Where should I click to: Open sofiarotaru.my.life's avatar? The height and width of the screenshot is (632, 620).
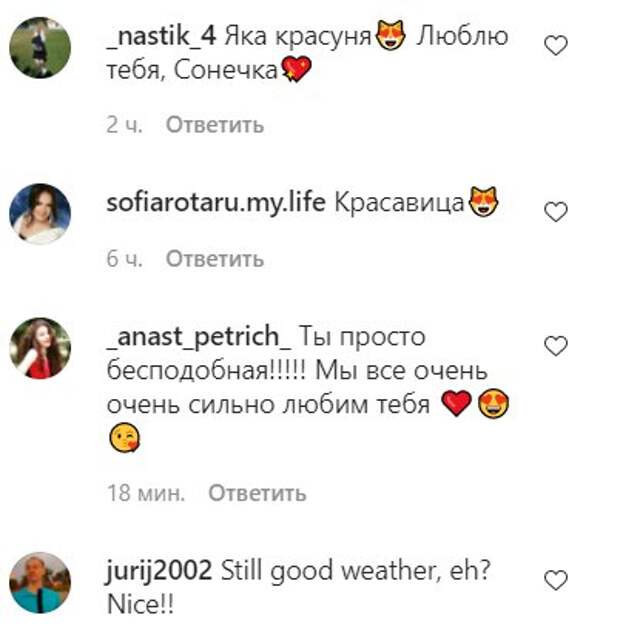[40, 213]
